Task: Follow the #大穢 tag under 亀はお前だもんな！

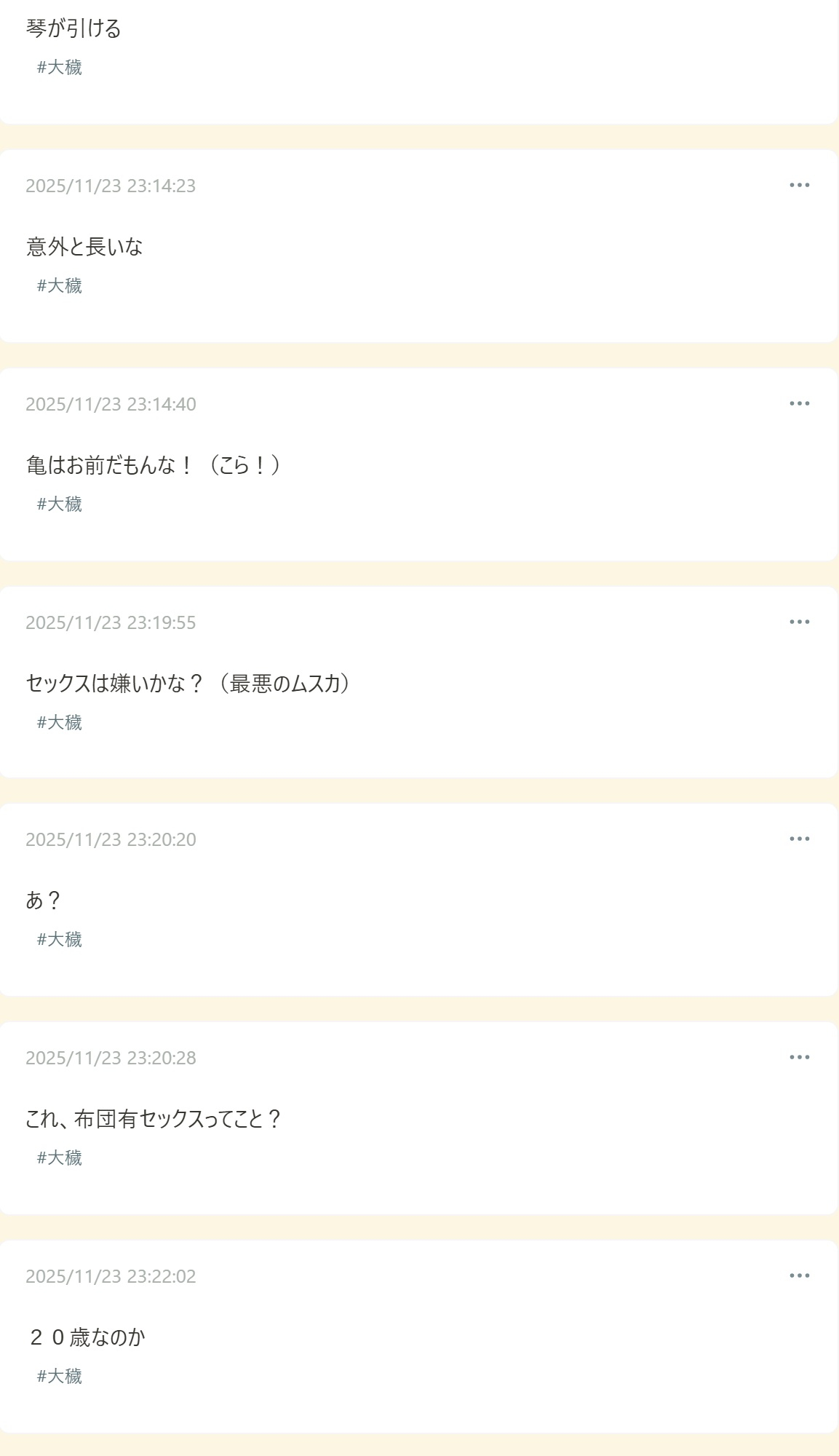Action: click(60, 505)
